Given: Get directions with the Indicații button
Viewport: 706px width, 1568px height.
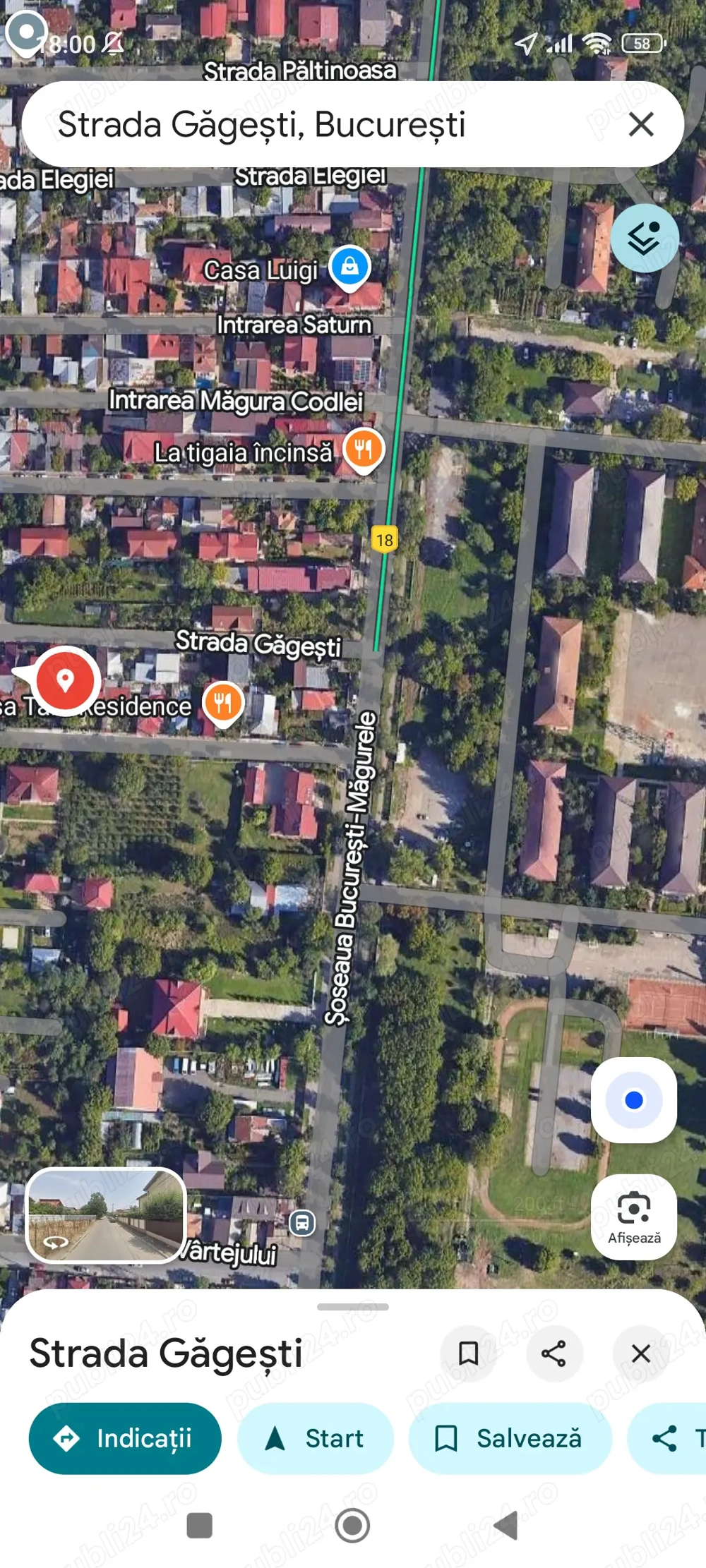Looking at the screenshot, I should [x=125, y=1438].
